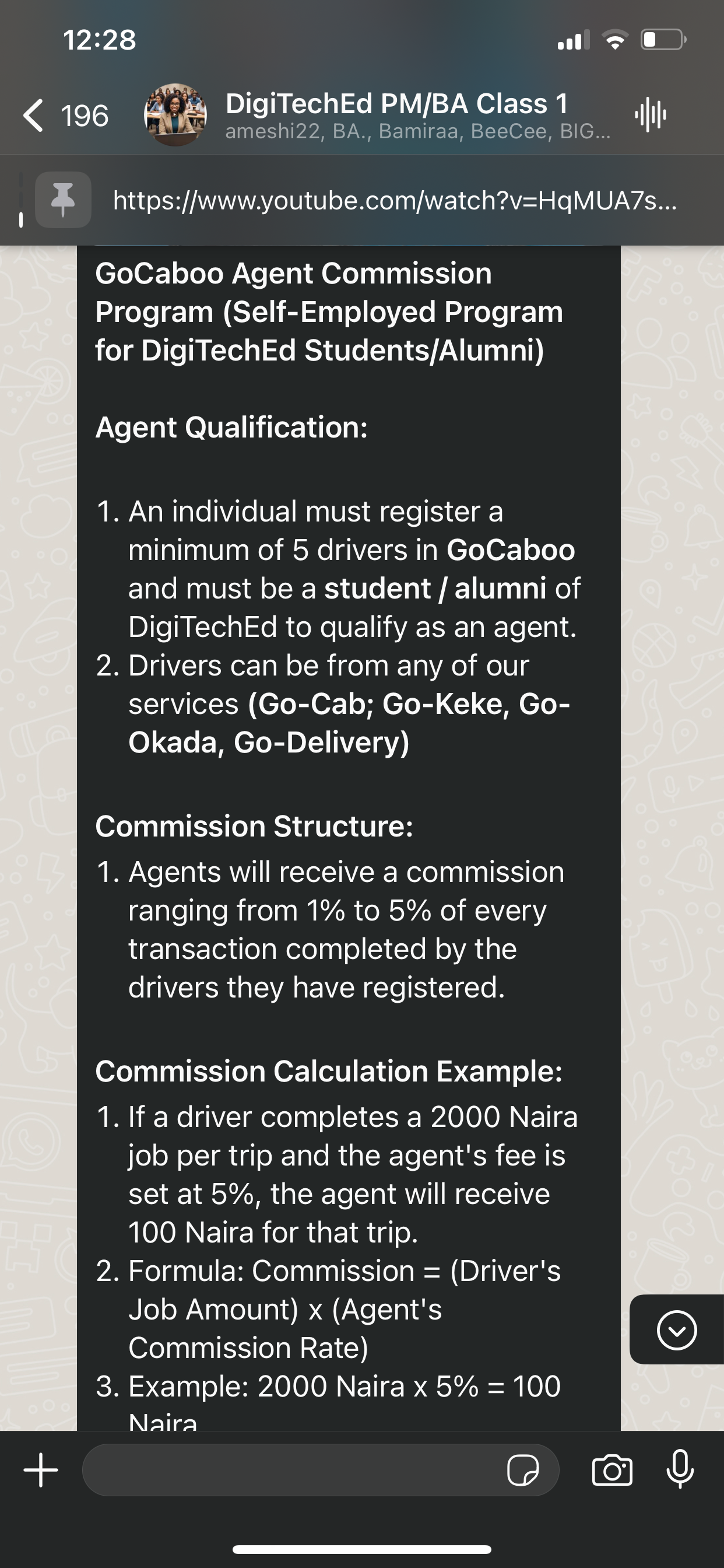Record a voice message
Screen dimensions: 724x1568
680,1470
